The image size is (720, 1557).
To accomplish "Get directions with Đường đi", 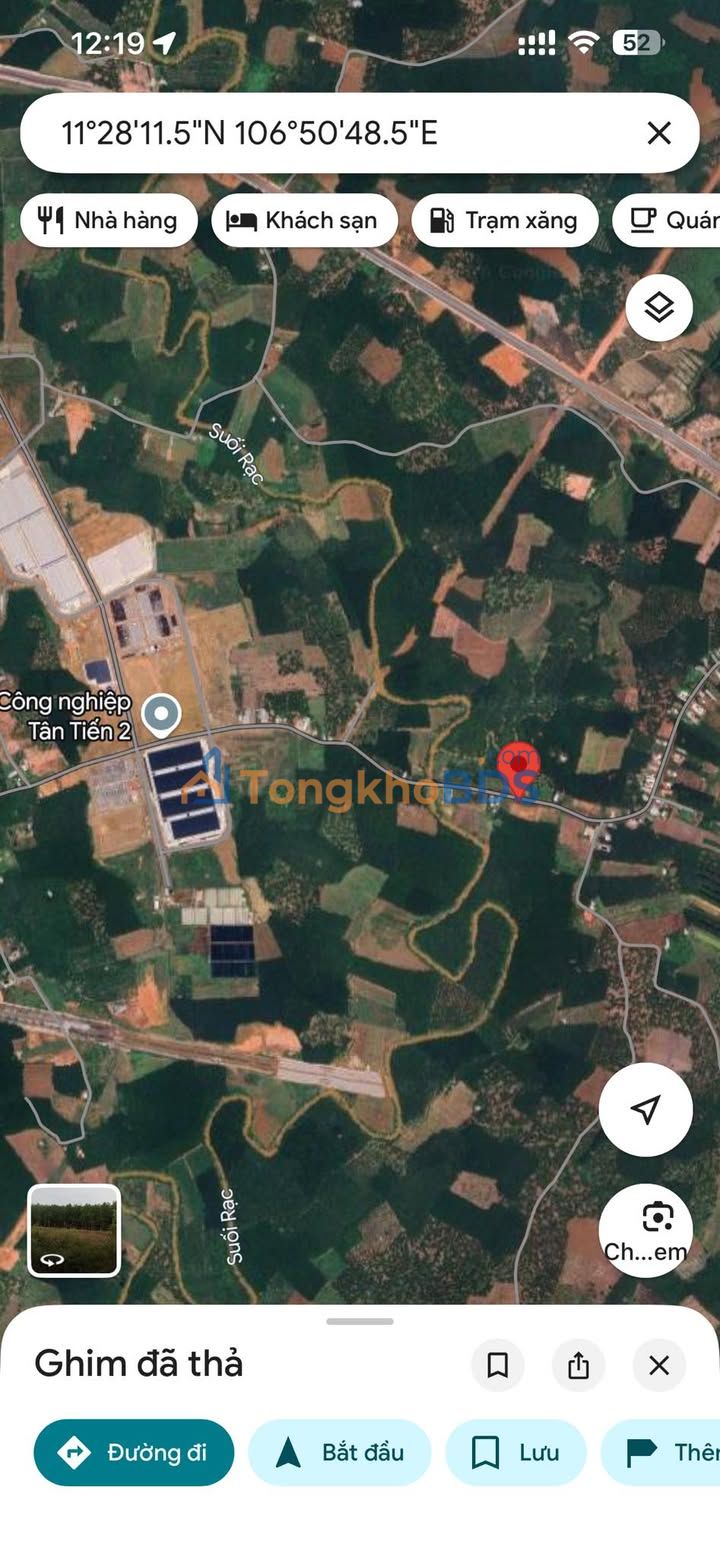I will coord(134,1452).
